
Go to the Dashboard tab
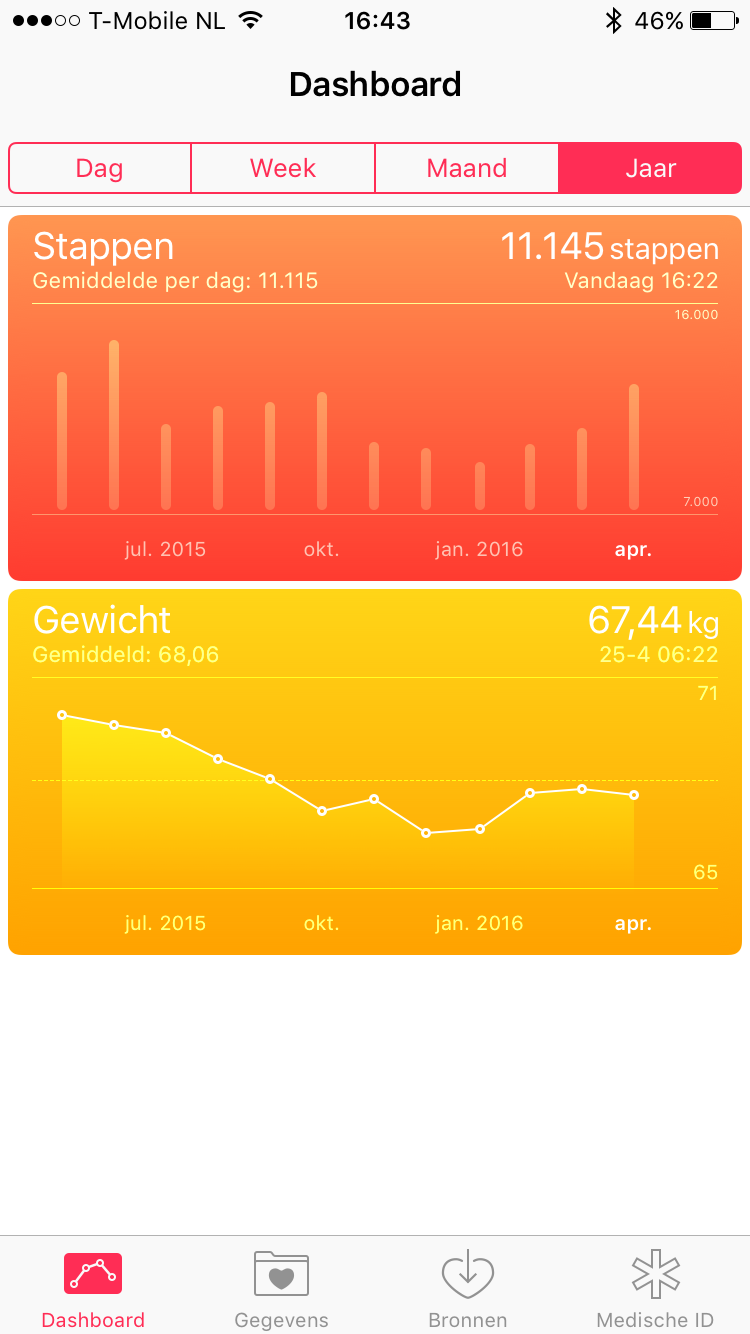(93, 1288)
